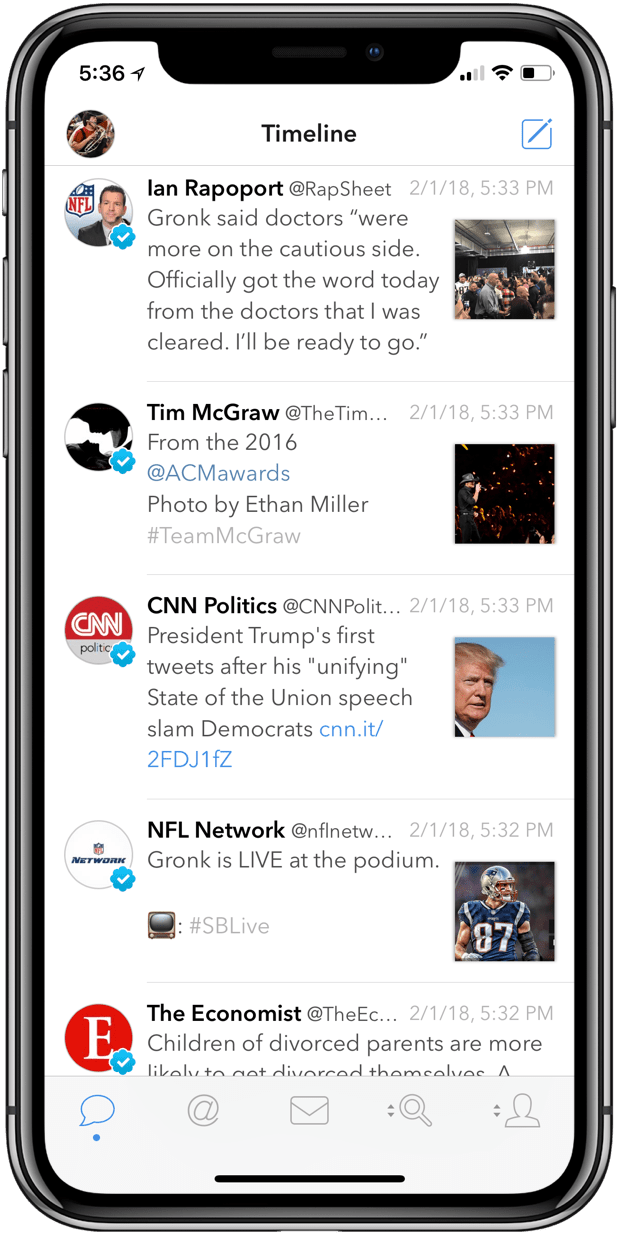Screen dimensions: 620x1234
Task: Open NFL Network's profile avatar
Action: pos(98,855)
